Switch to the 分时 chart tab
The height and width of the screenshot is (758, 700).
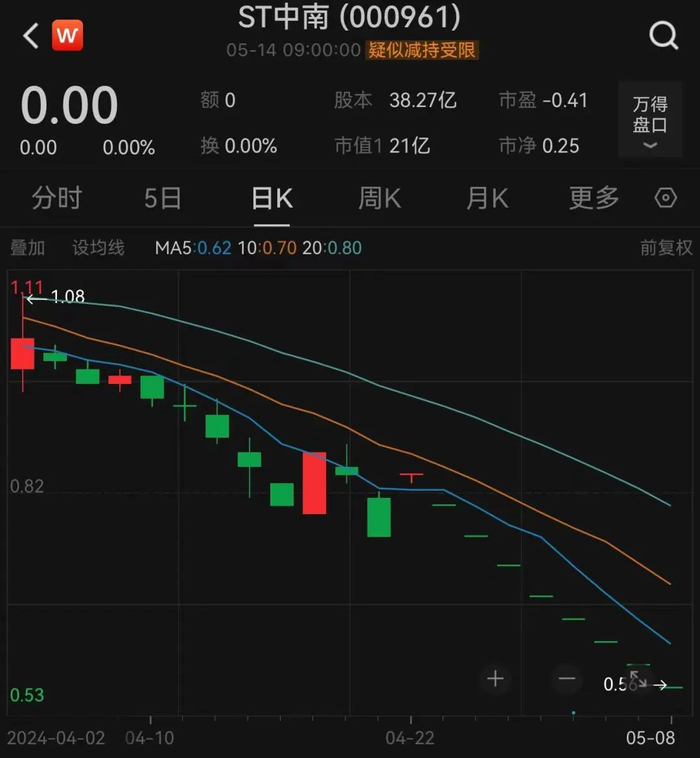56,198
